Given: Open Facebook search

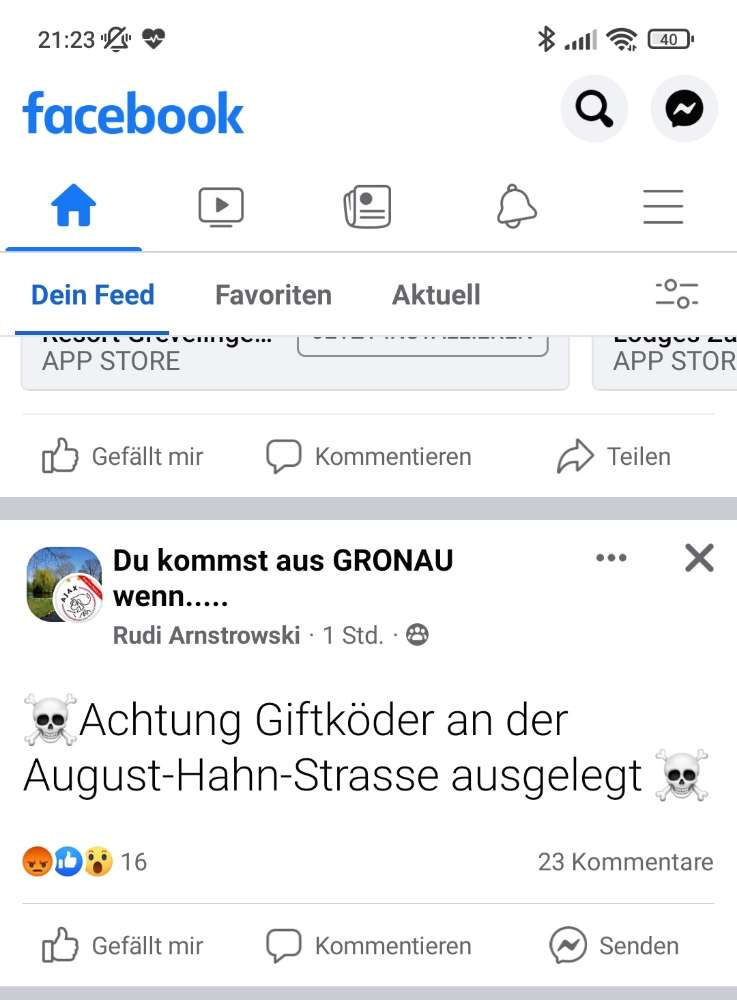Looking at the screenshot, I should pos(594,108).
